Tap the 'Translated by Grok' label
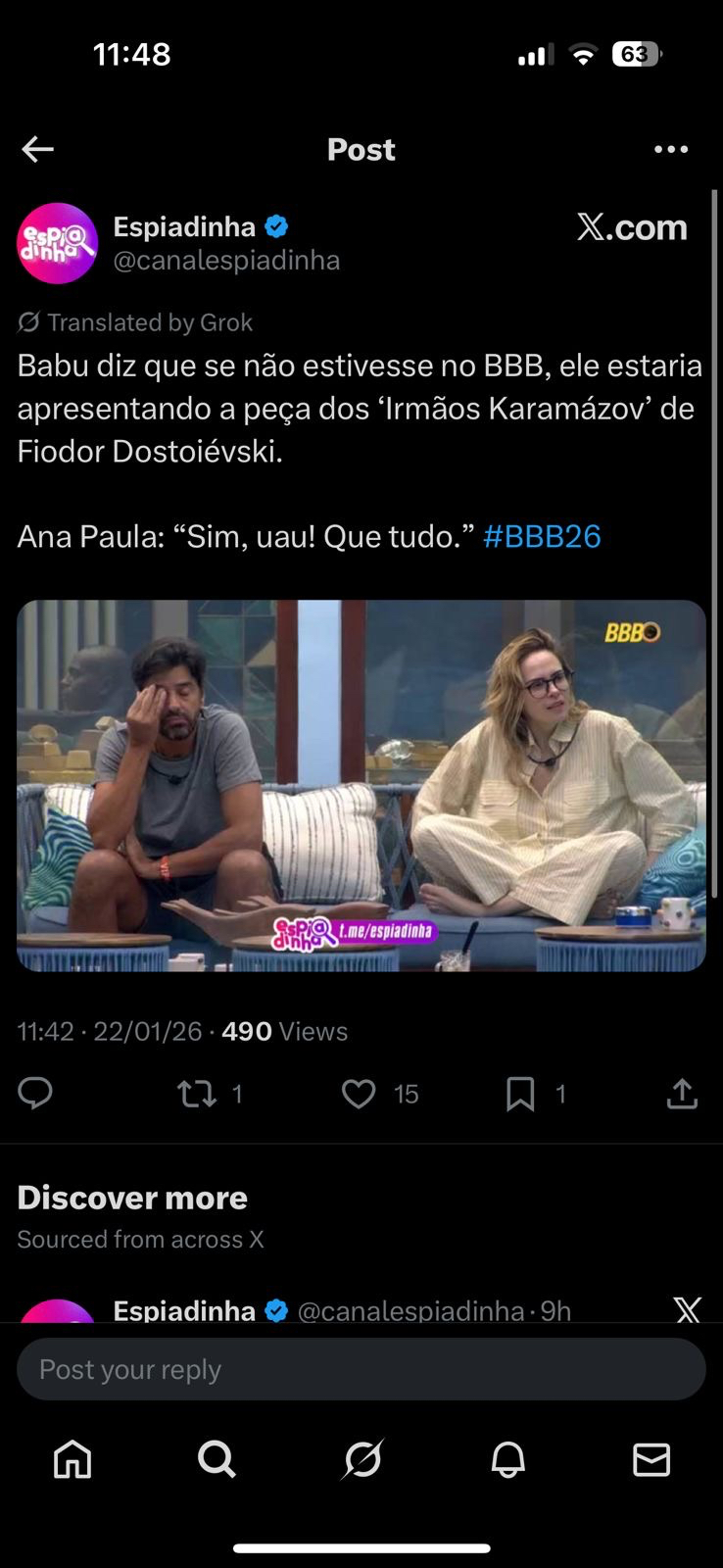 click(x=137, y=322)
